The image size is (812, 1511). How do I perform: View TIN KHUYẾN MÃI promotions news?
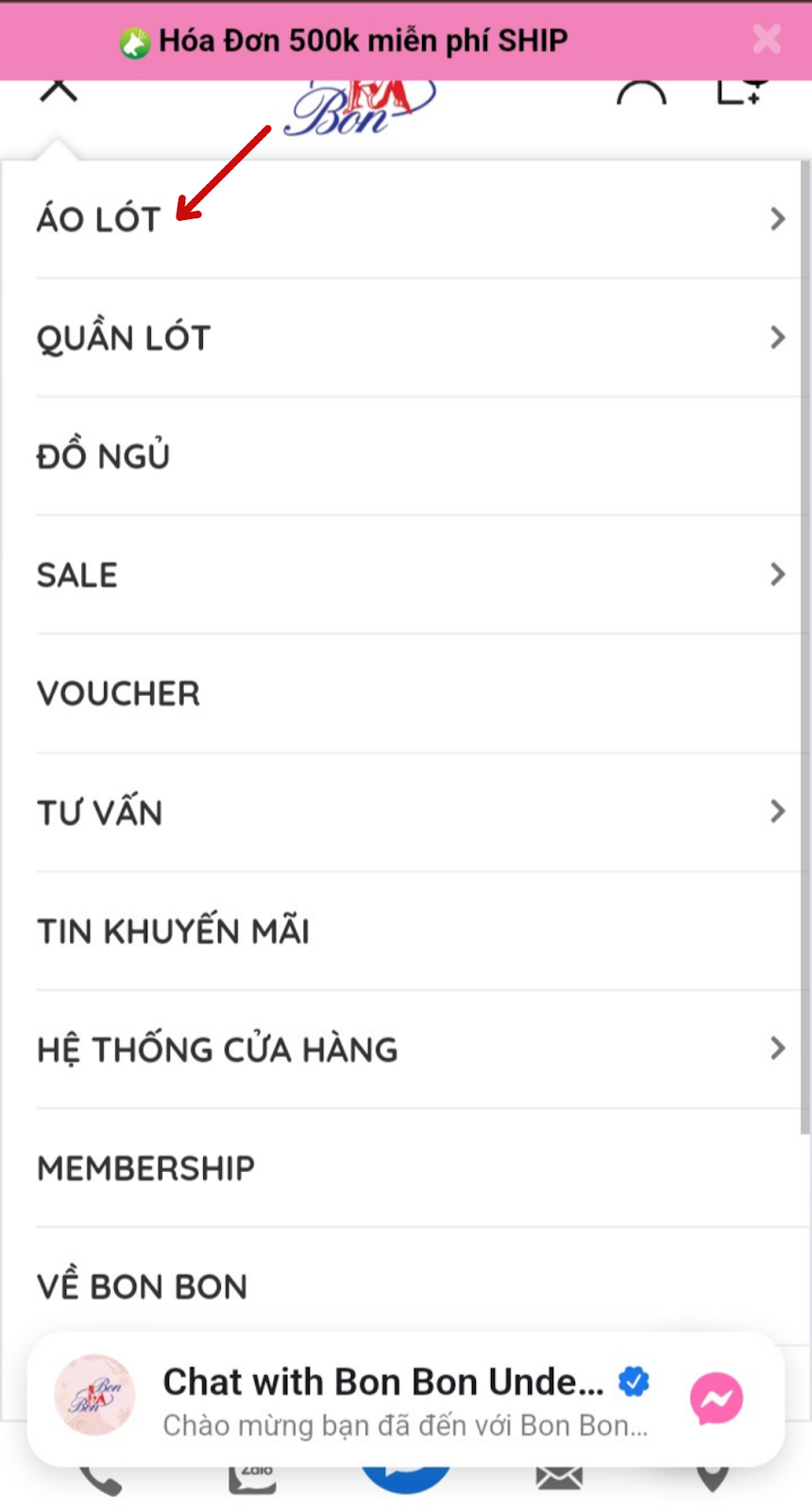pos(173,931)
